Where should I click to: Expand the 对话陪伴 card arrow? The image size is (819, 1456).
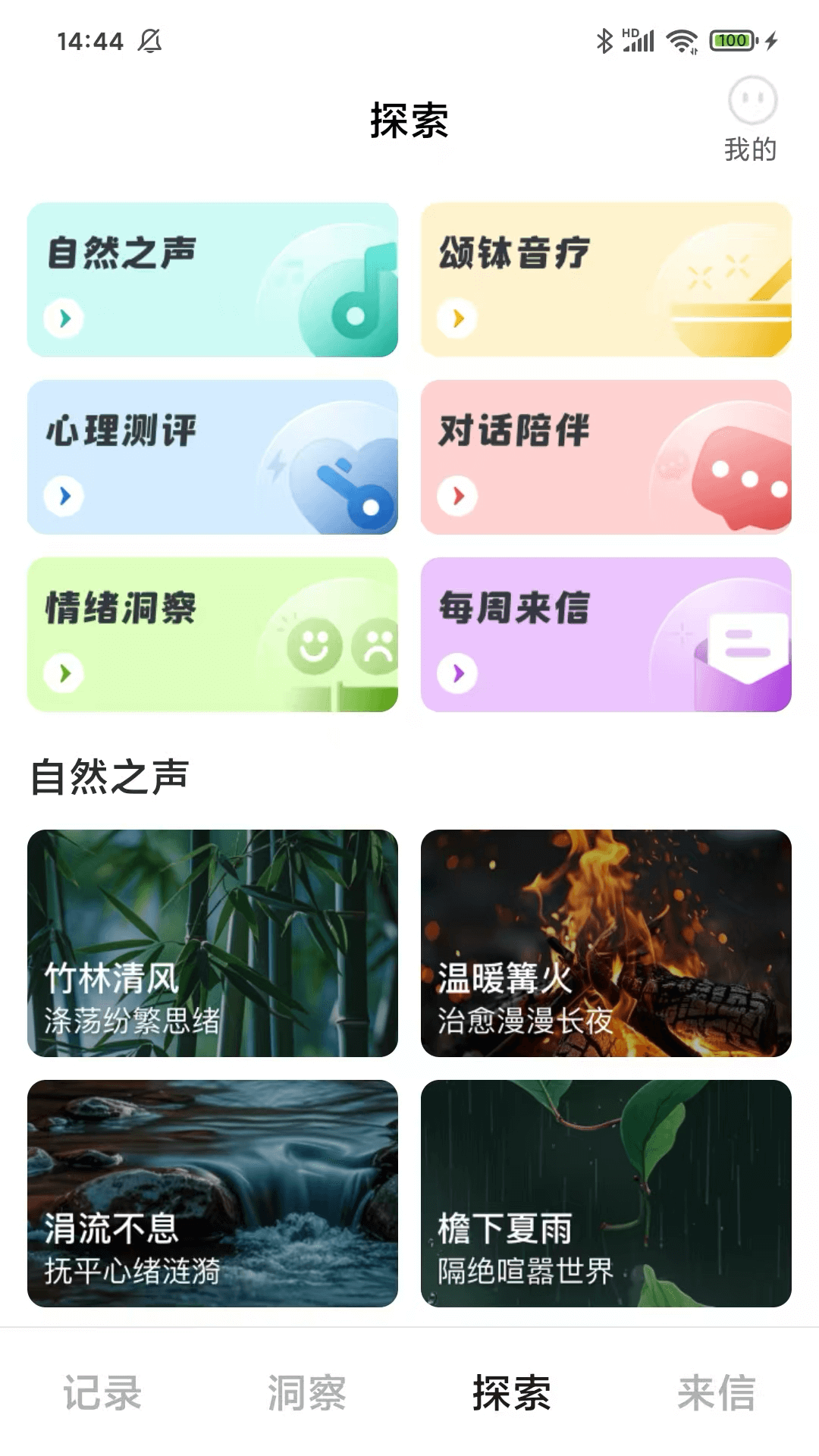coord(460,497)
